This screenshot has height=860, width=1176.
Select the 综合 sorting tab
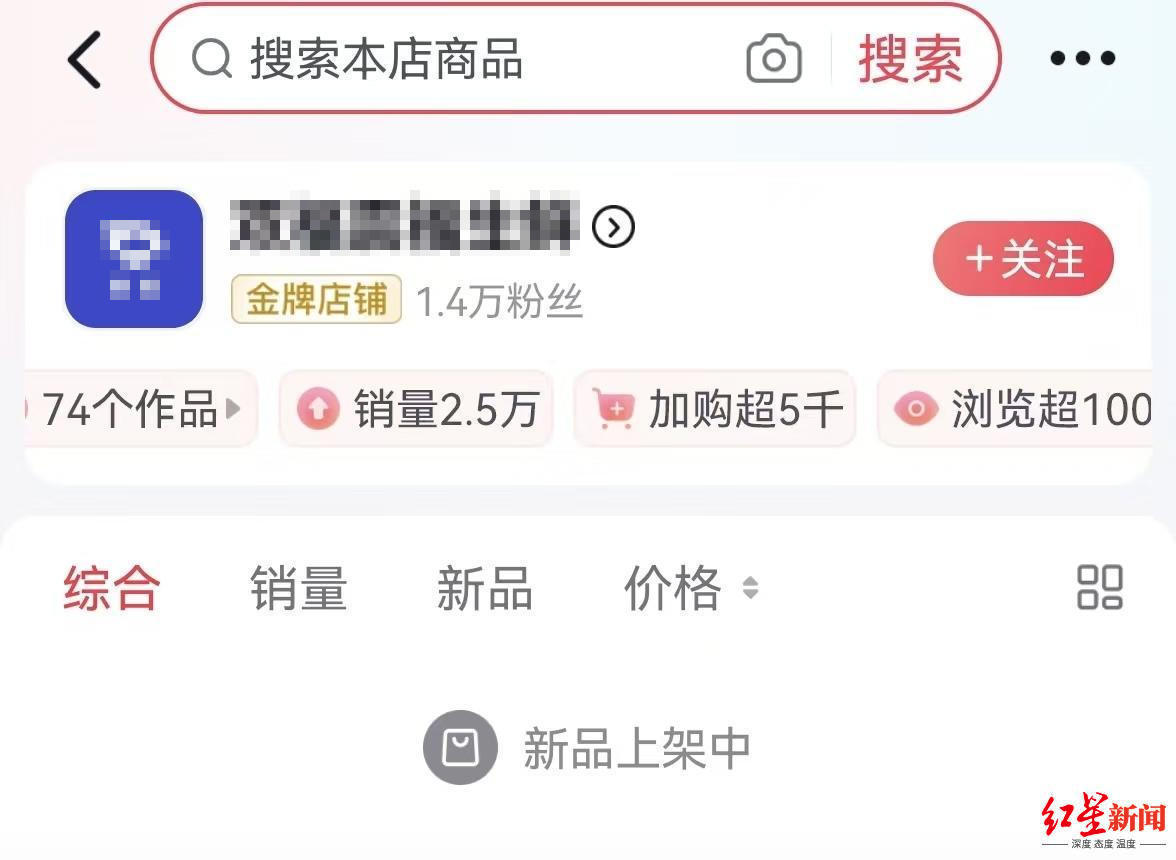[111, 589]
